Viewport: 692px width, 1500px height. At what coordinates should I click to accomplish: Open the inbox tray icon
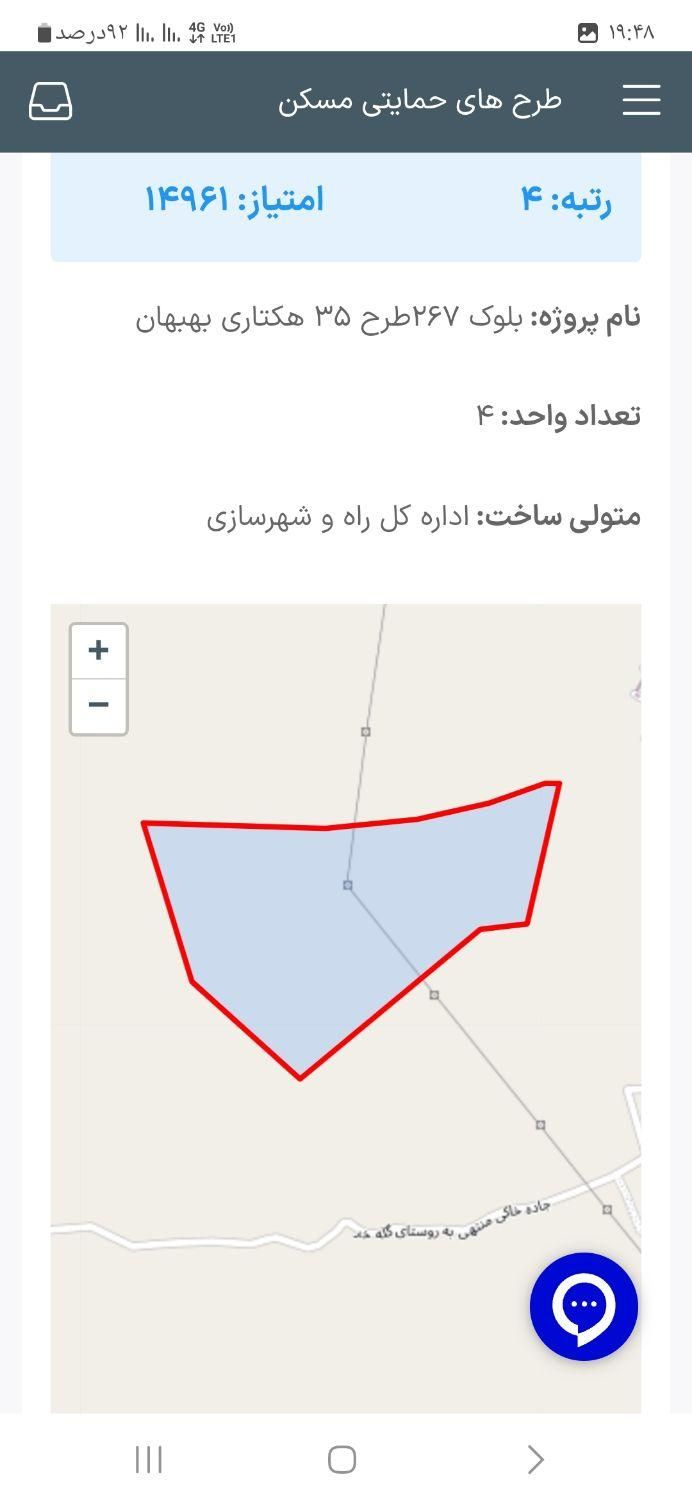click(x=50, y=101)
